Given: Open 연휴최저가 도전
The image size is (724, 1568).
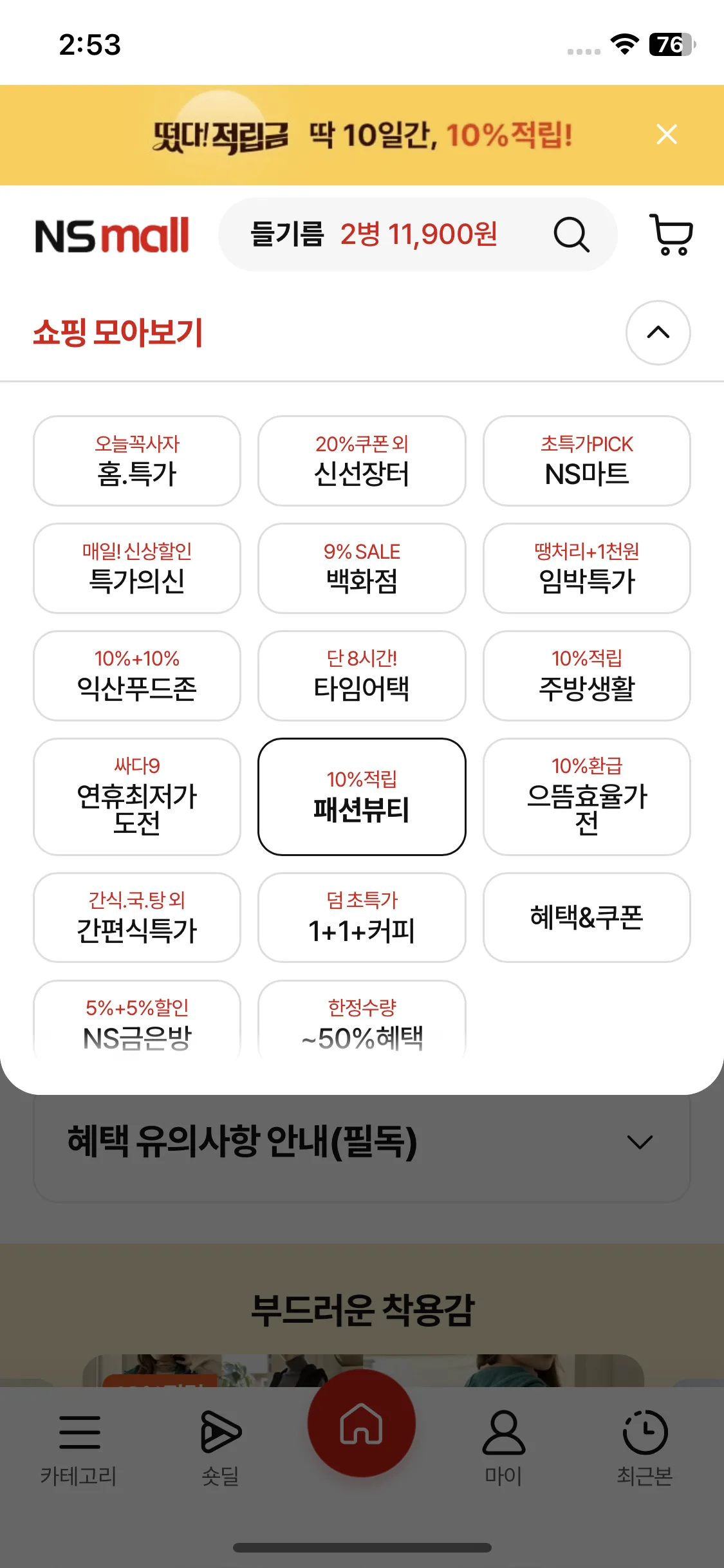Looking at the screenshot, I should [137, 797].
